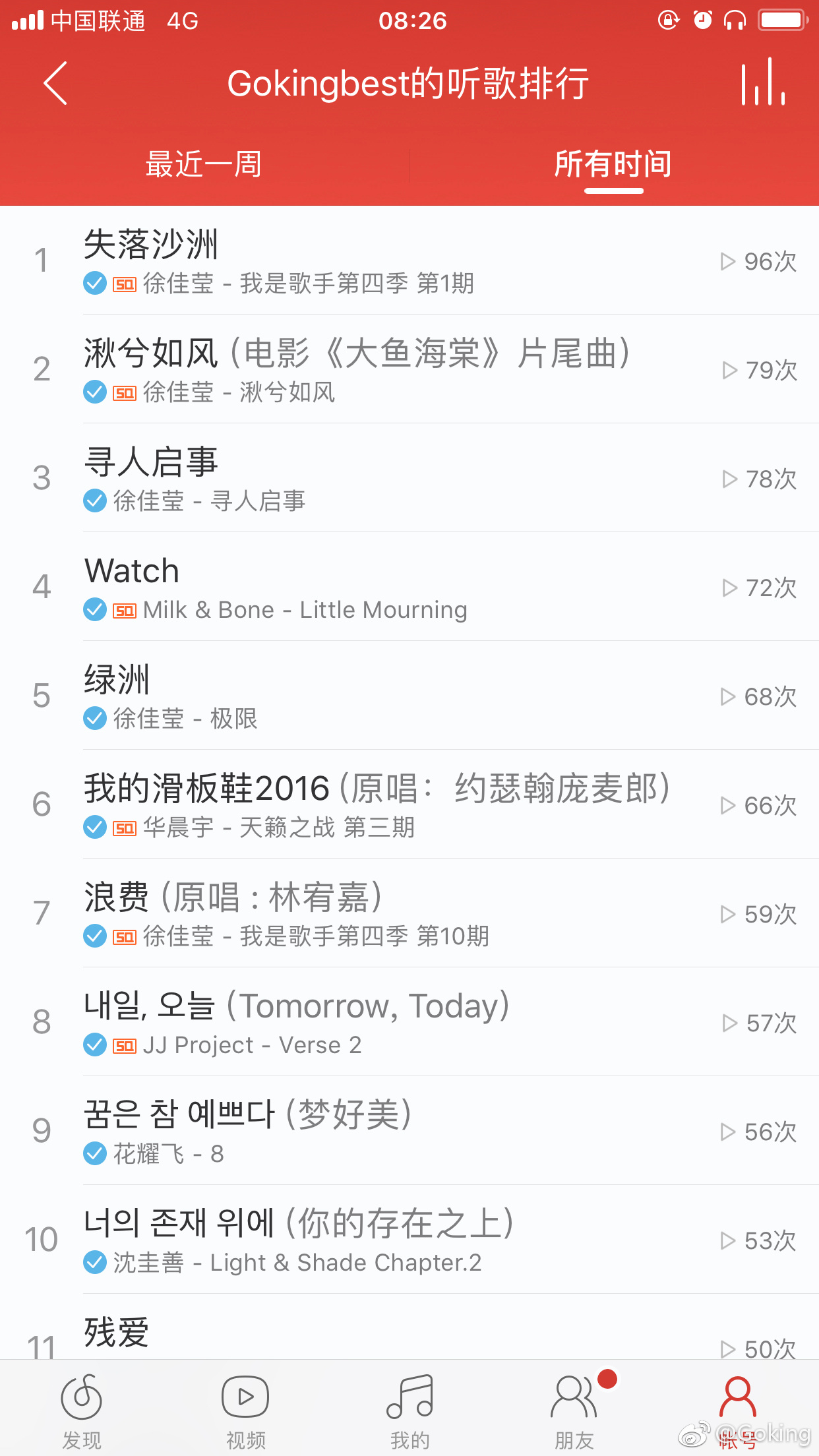Open 你的存在之上 by 沈圭善
This screenshot has height=1456, width=819.
coord(409,1240)
